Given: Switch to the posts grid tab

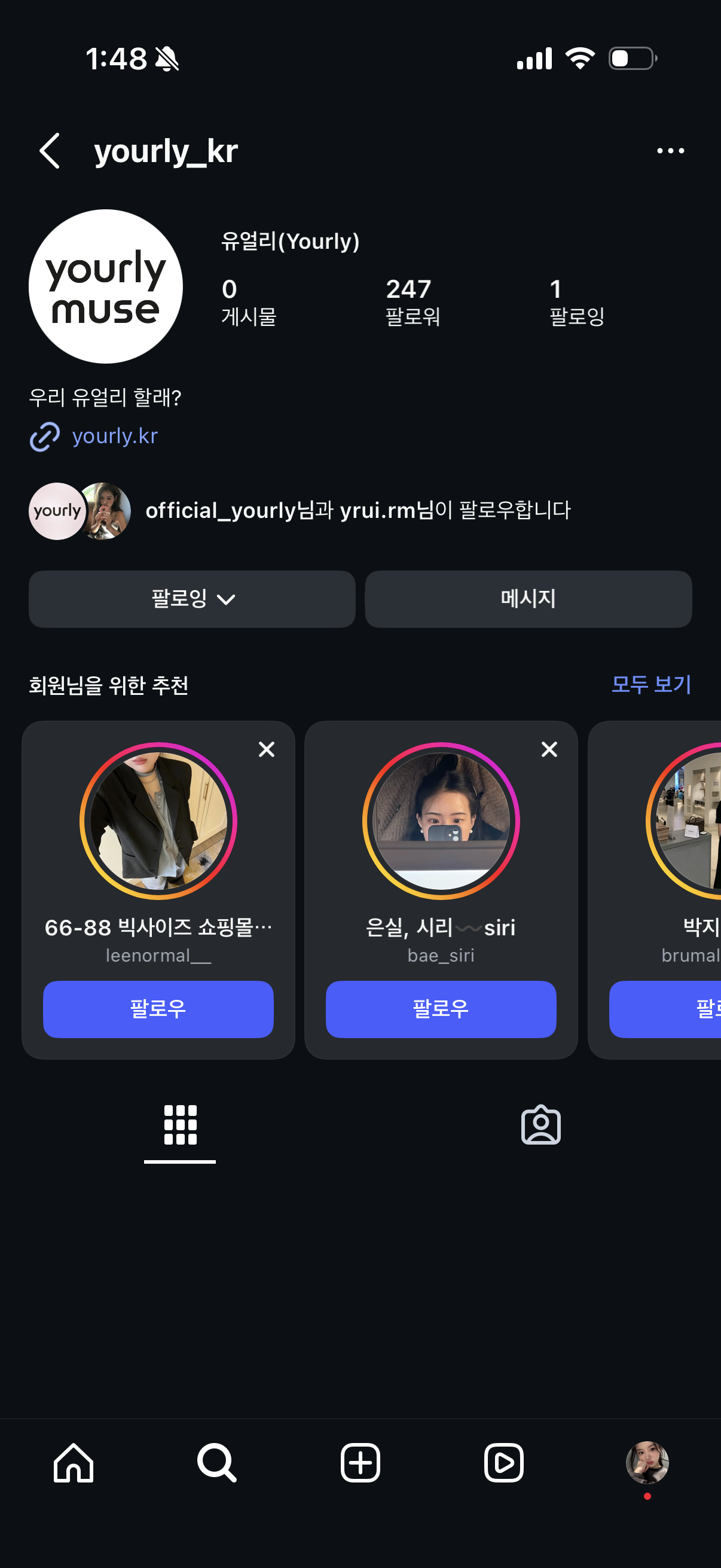Looking at the screenshot, I should (180, 1125).
